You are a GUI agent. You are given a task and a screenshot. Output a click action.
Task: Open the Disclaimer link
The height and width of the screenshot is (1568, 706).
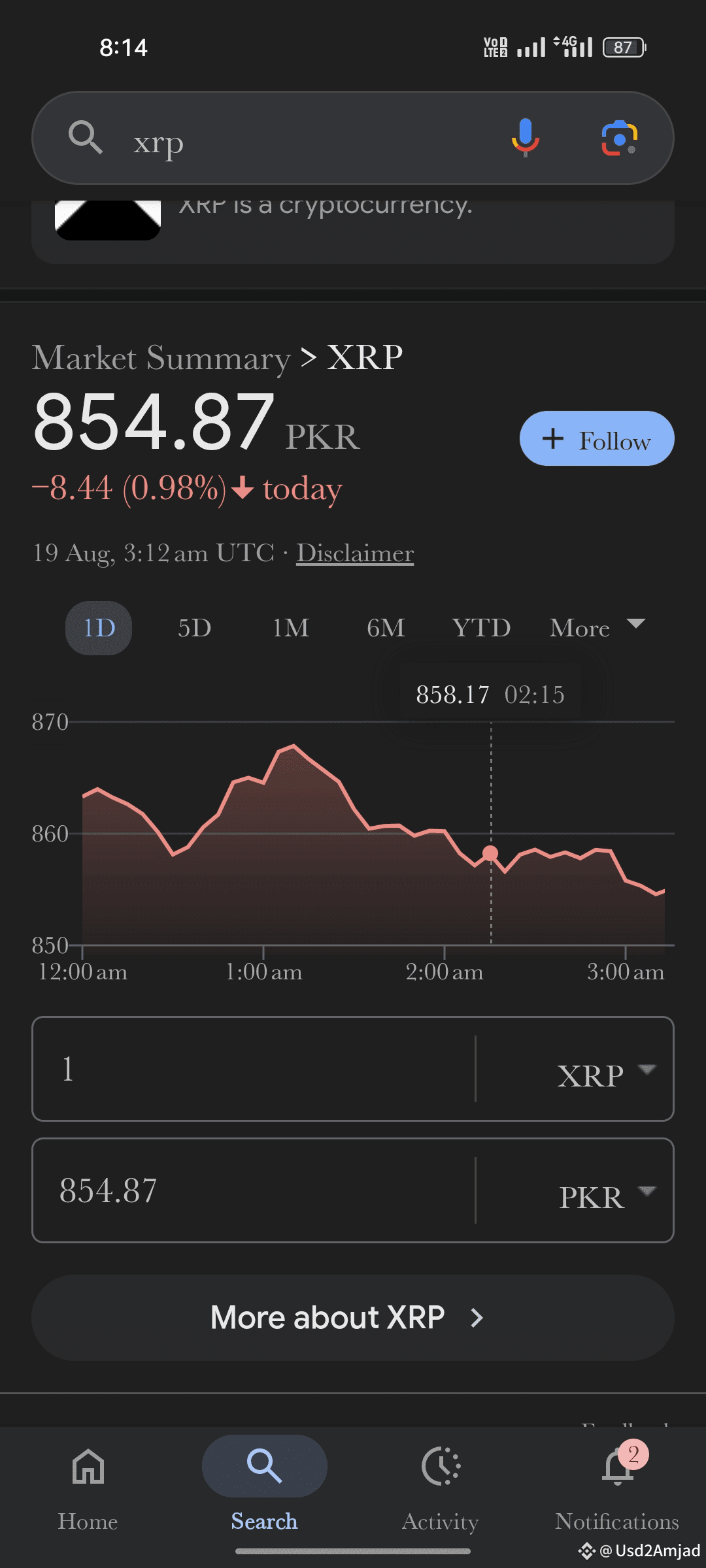pos(355,553)
